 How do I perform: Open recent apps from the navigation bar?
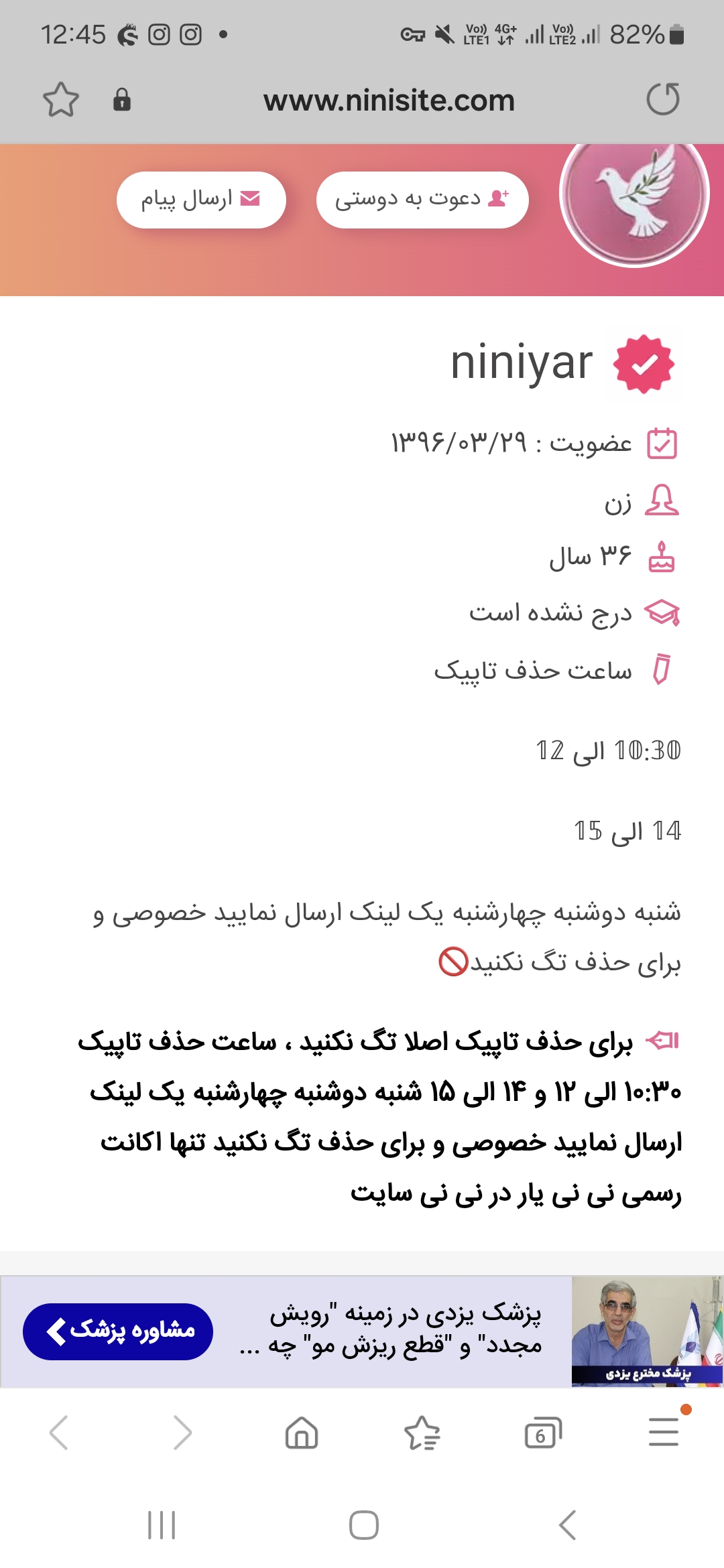[x=162, y=1526]
